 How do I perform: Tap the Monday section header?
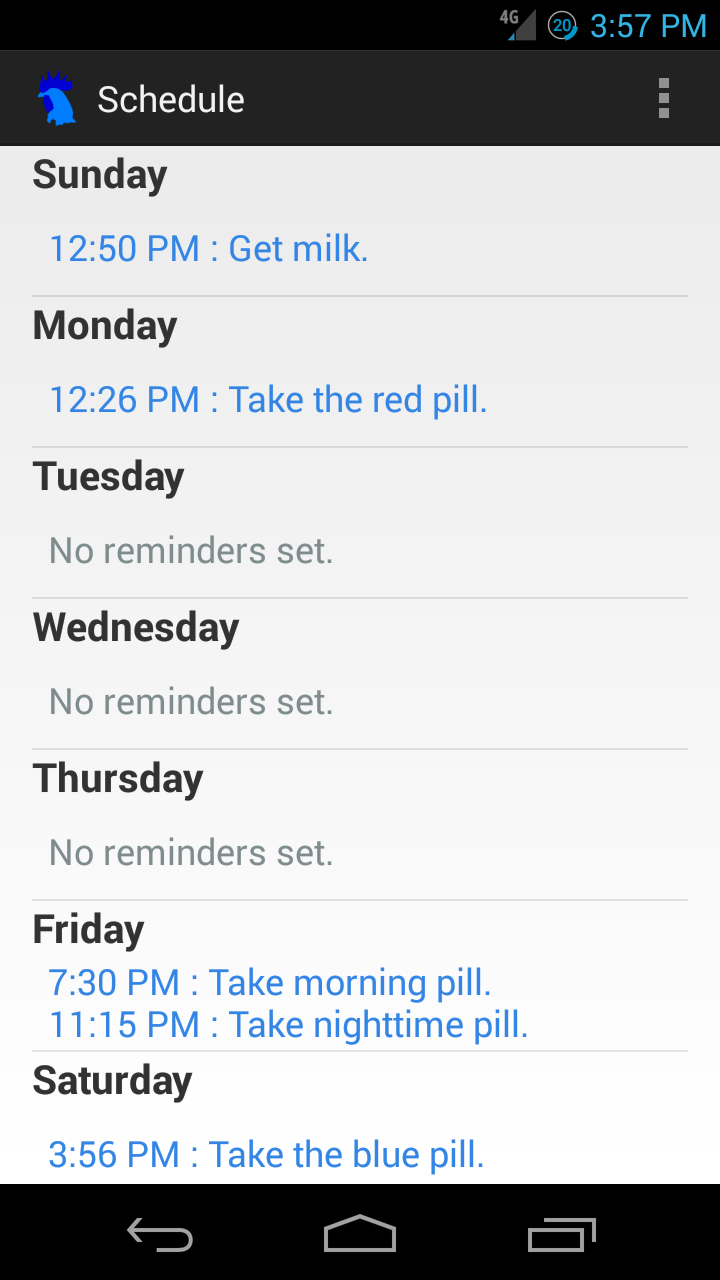coord(104,325)
